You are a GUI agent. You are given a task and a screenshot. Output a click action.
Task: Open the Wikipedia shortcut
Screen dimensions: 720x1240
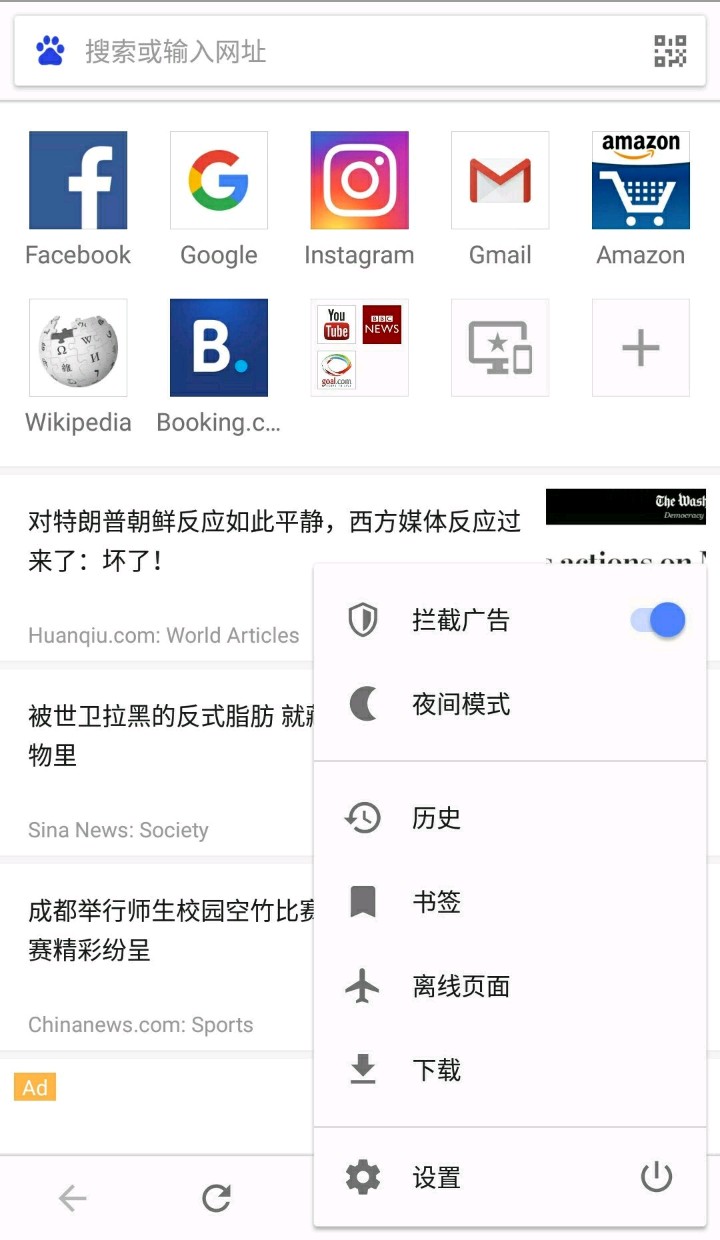click(78, 348)
